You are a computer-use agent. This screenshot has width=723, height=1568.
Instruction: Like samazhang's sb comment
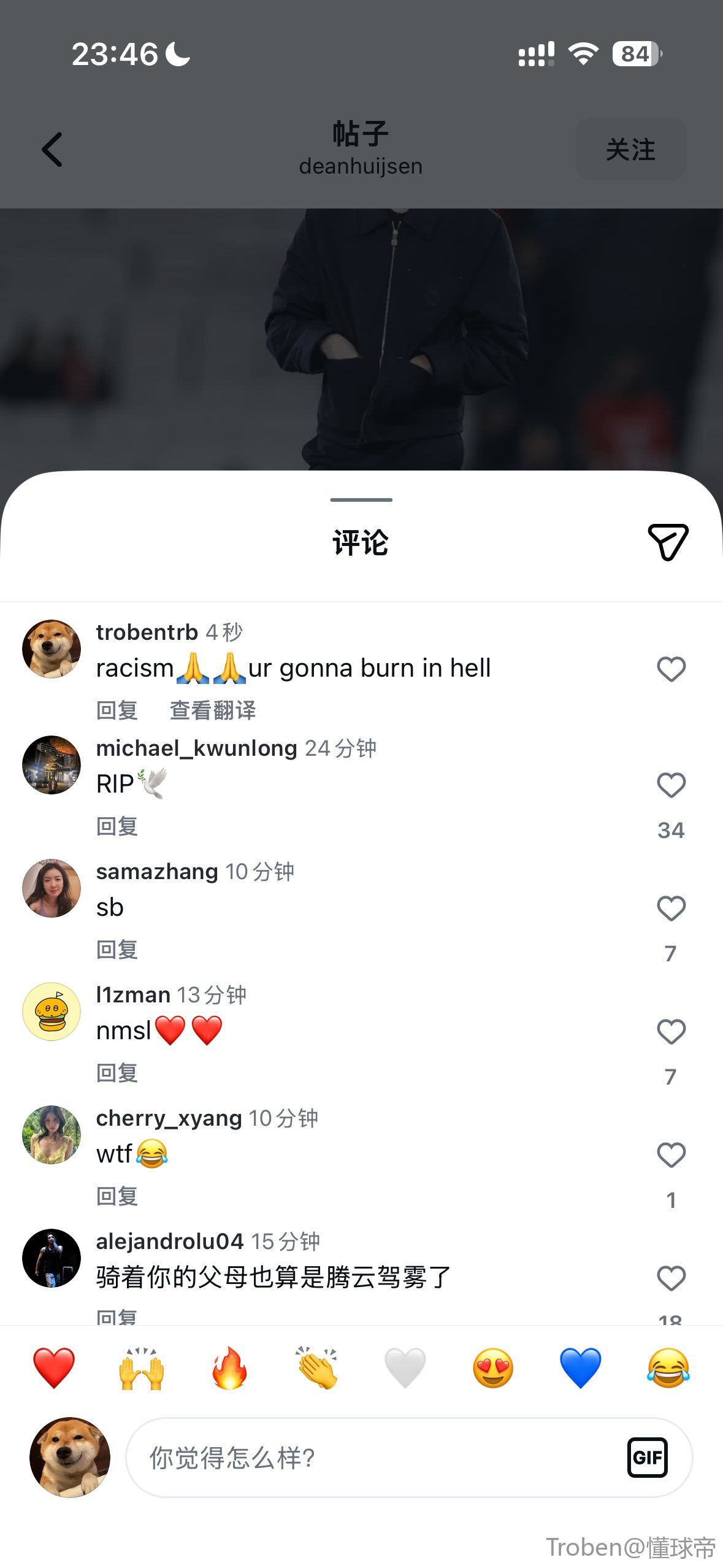671,909
